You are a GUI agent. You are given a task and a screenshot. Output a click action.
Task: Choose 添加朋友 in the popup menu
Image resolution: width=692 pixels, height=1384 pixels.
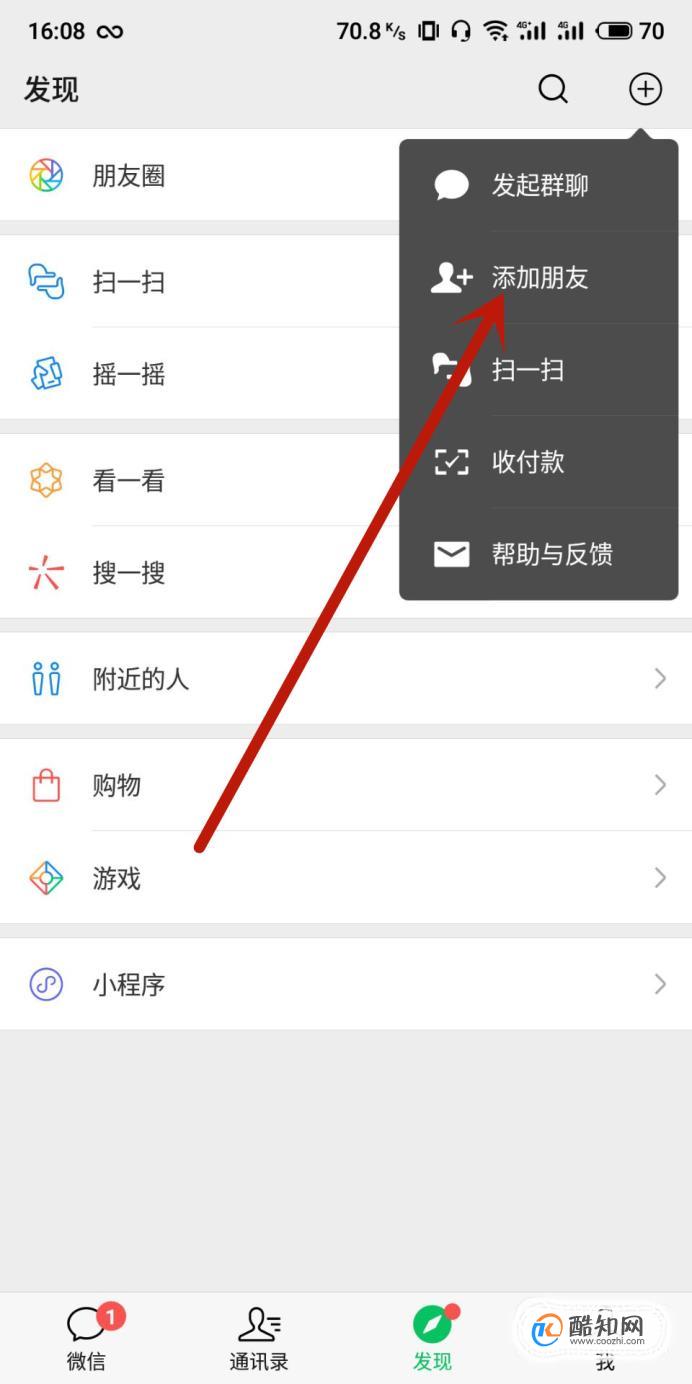539,278
